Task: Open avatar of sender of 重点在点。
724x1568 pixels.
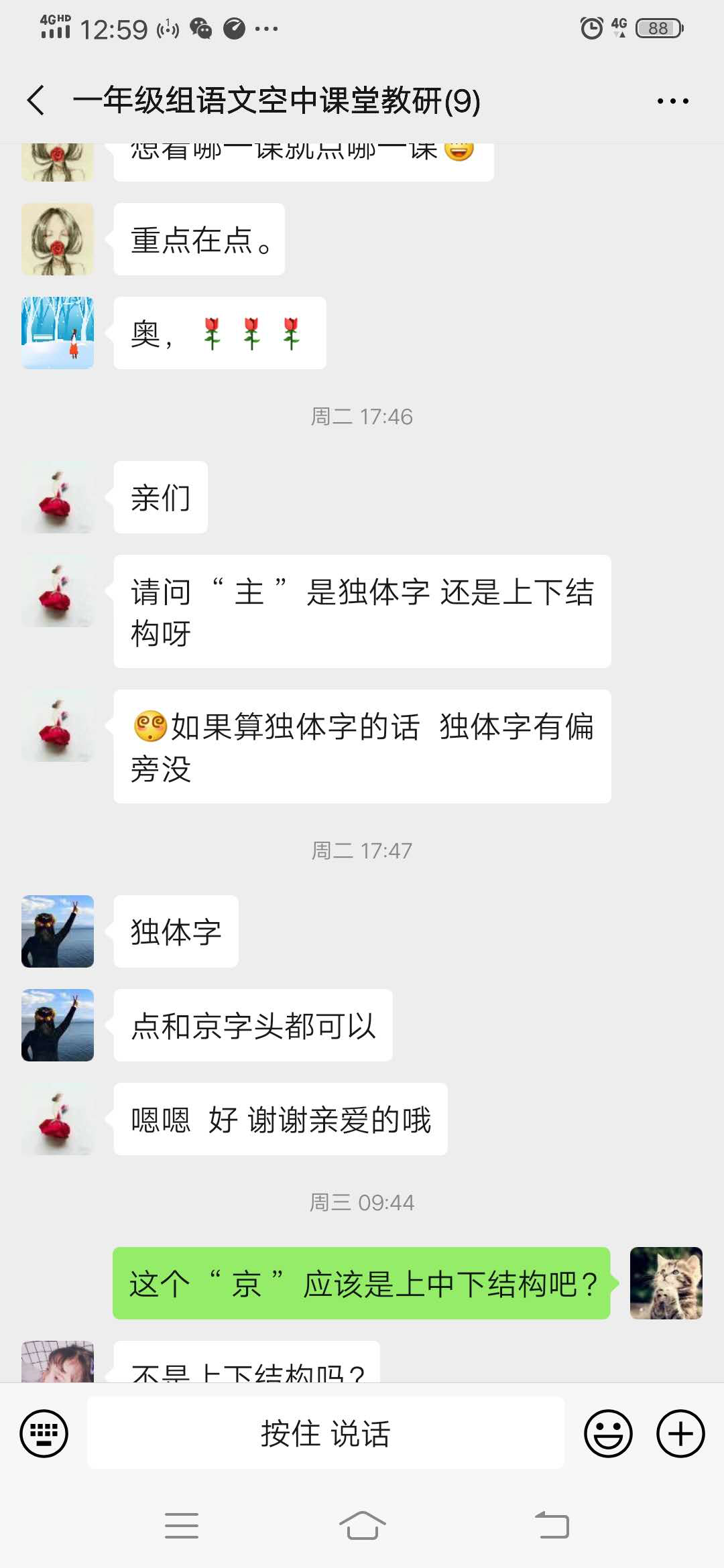Action: pyautogui.click(x=58, y=239)
